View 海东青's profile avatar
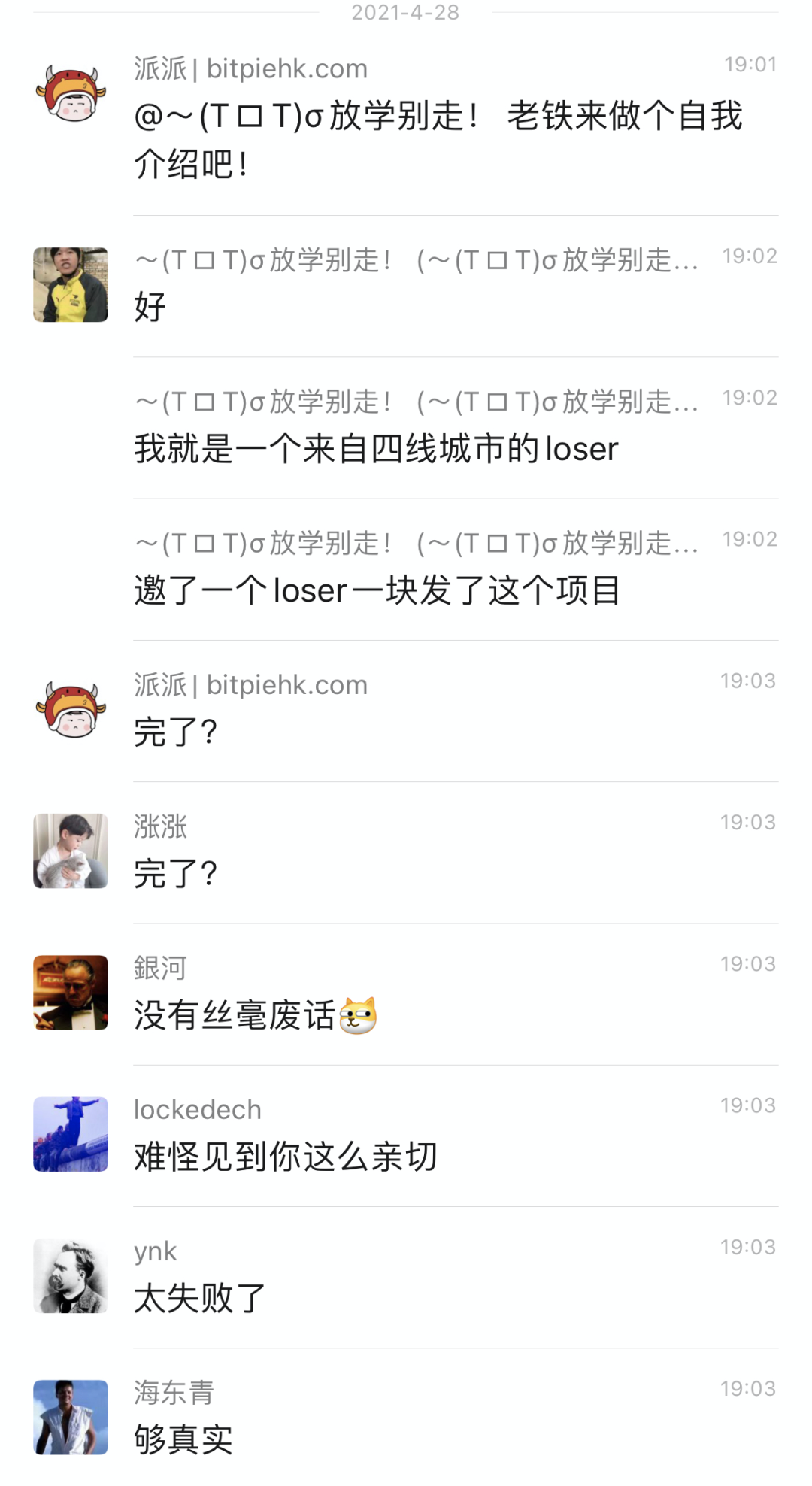This screenshot has height=1486, width=812. [71, 1417]
